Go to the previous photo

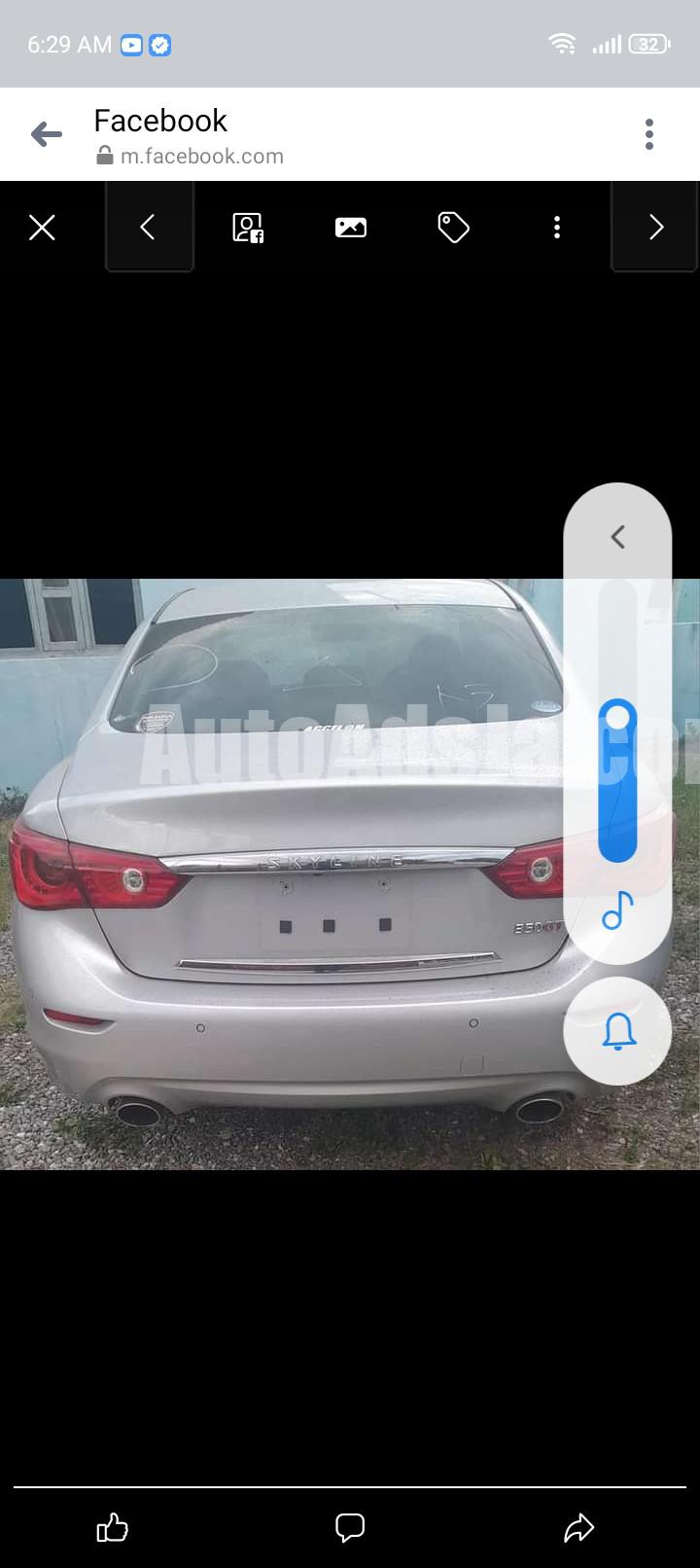click(148, 228)
